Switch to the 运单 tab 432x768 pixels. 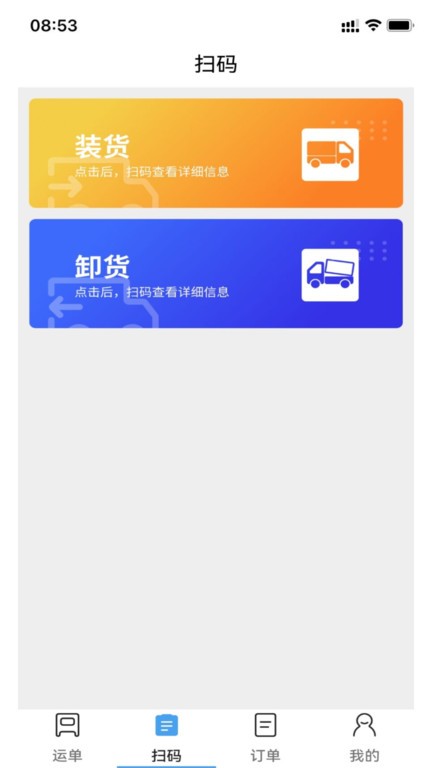pos(68,738)
